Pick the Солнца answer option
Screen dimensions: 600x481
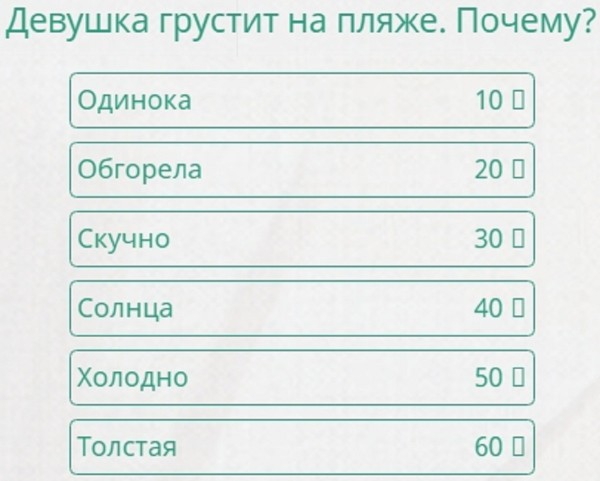point(301,308)
